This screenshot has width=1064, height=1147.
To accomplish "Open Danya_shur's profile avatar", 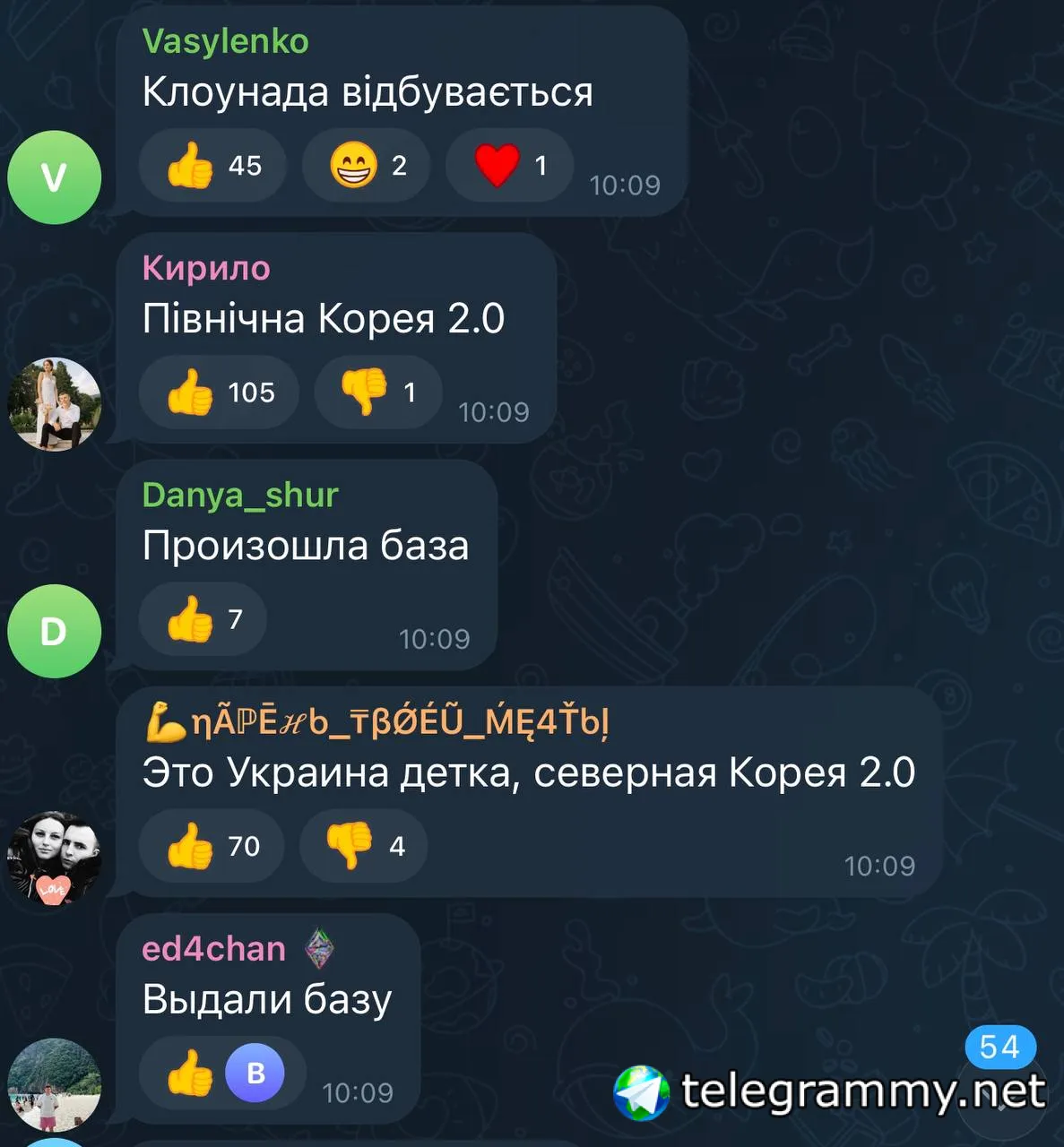I will [x=54, y=631].
